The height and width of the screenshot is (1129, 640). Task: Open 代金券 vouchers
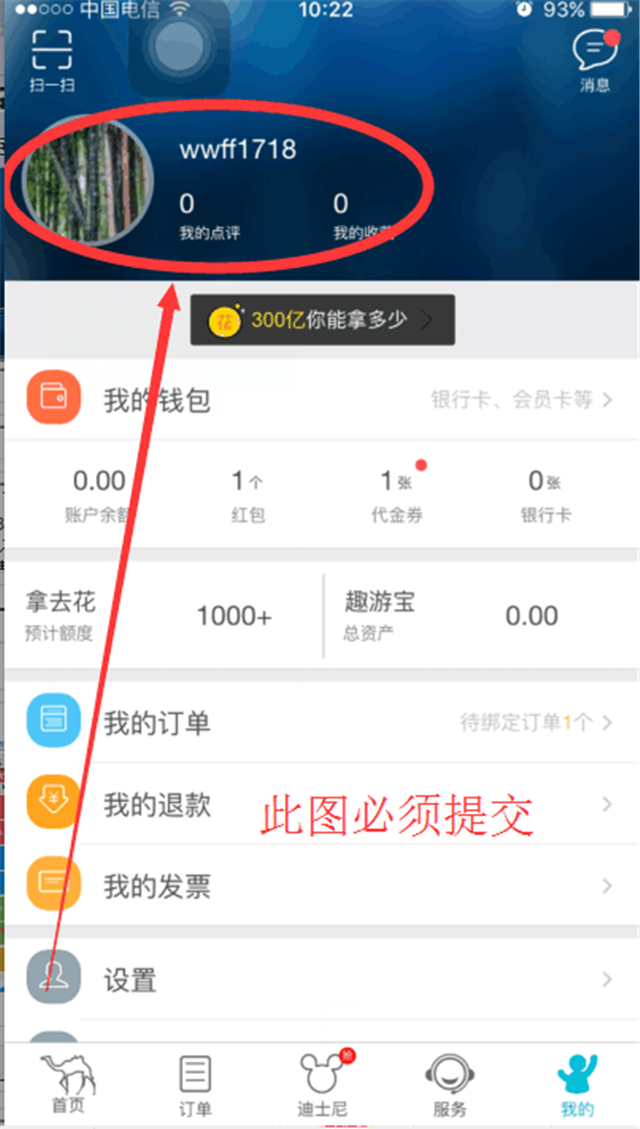pos(397,495)
